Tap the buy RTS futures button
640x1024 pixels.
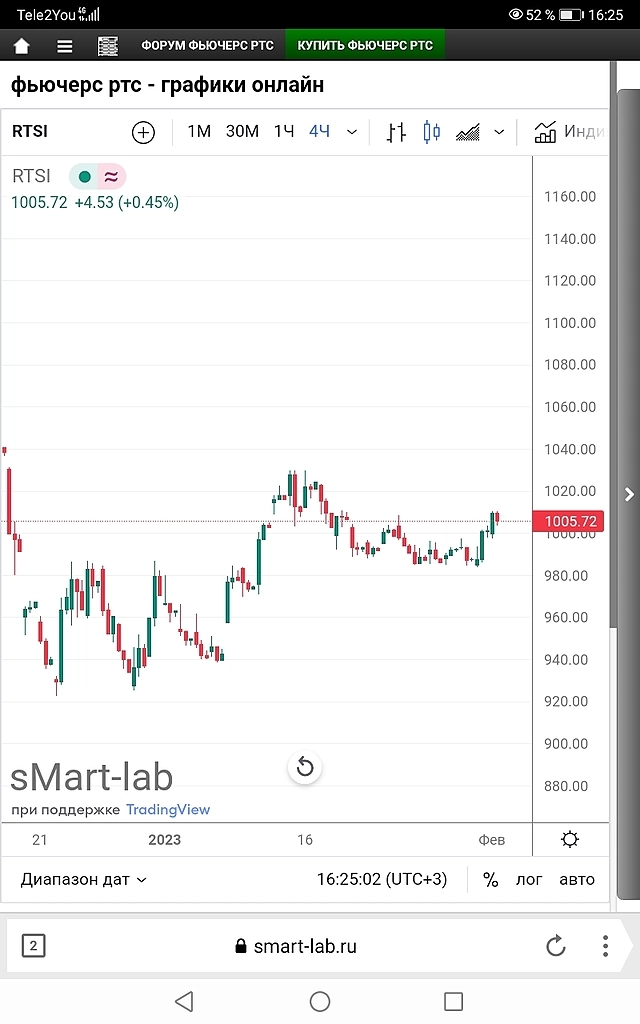coord(365,45)
